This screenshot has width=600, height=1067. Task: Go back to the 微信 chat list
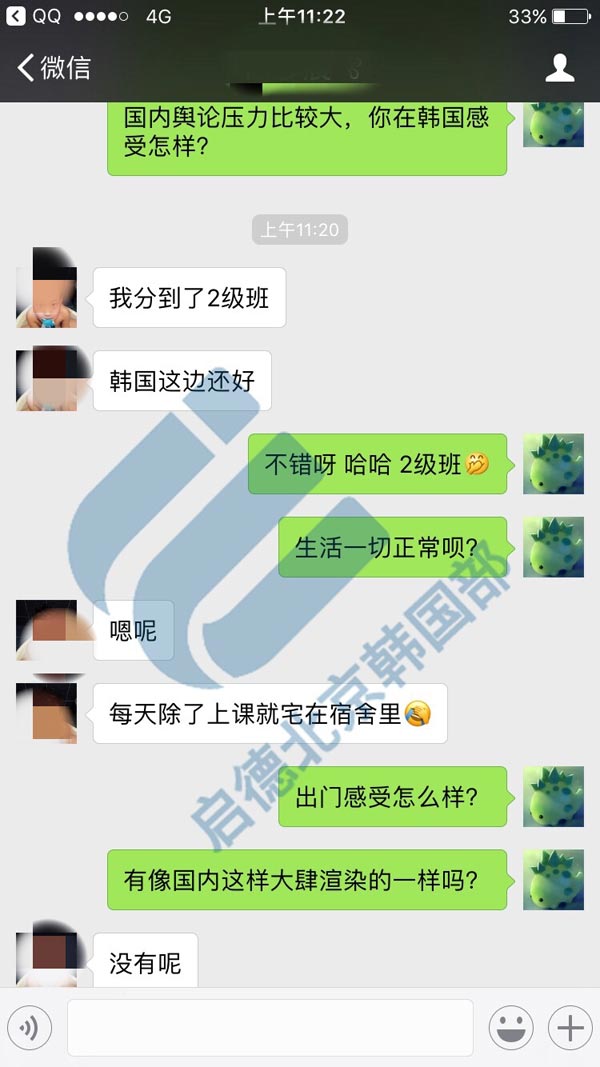point(53,68)
